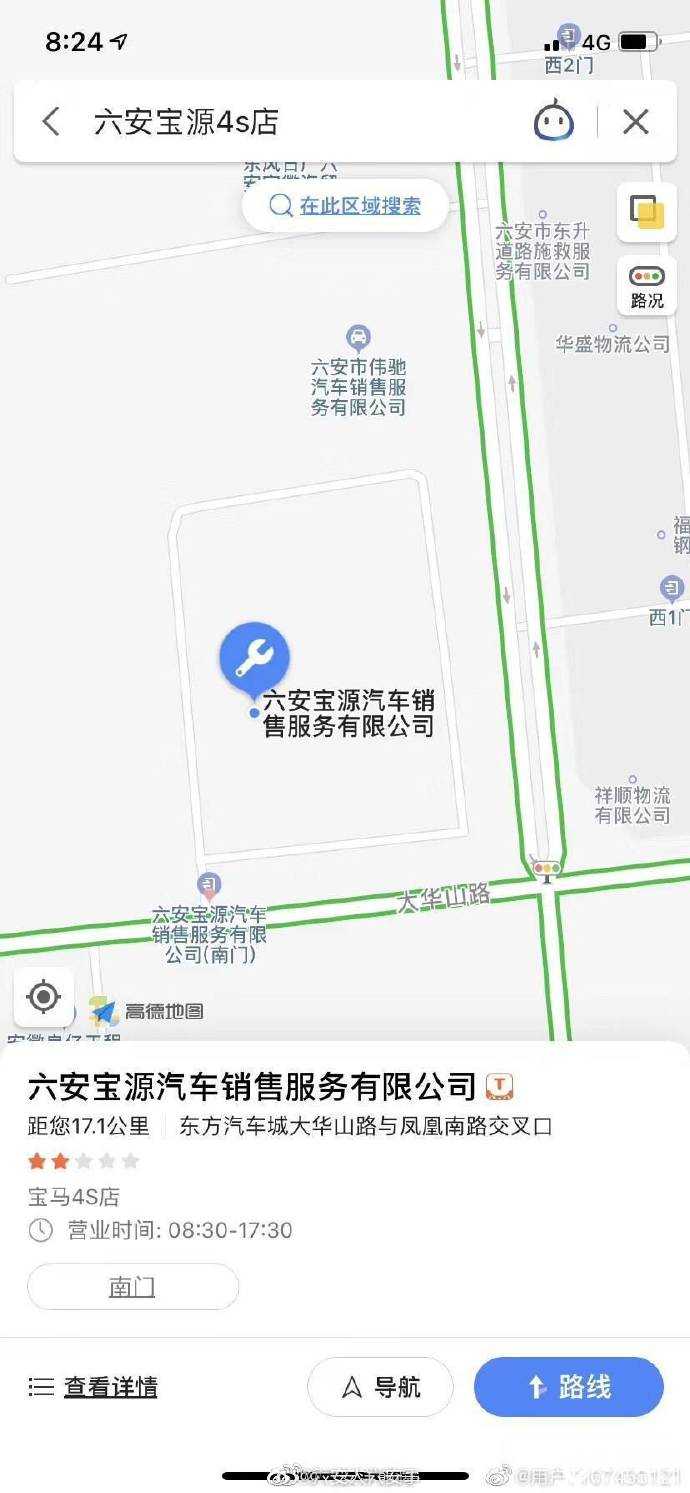
Task: Select the 六安市伟驰汽车销售服务有限公司 map marker
Action: (x=357, y=337)
